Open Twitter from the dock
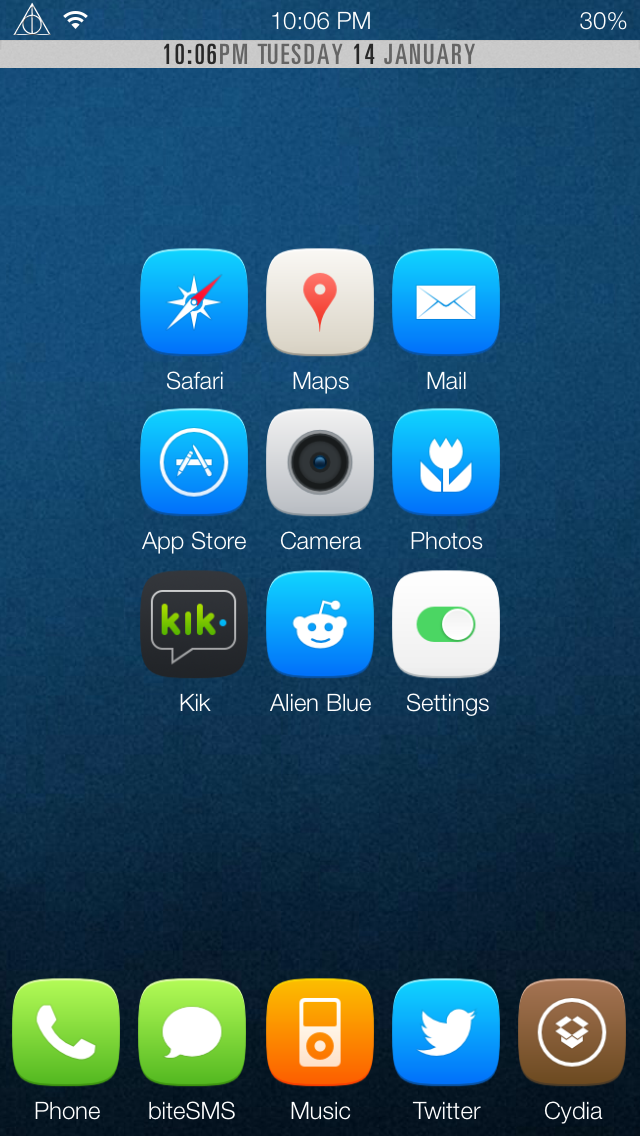 point(446,1032)
